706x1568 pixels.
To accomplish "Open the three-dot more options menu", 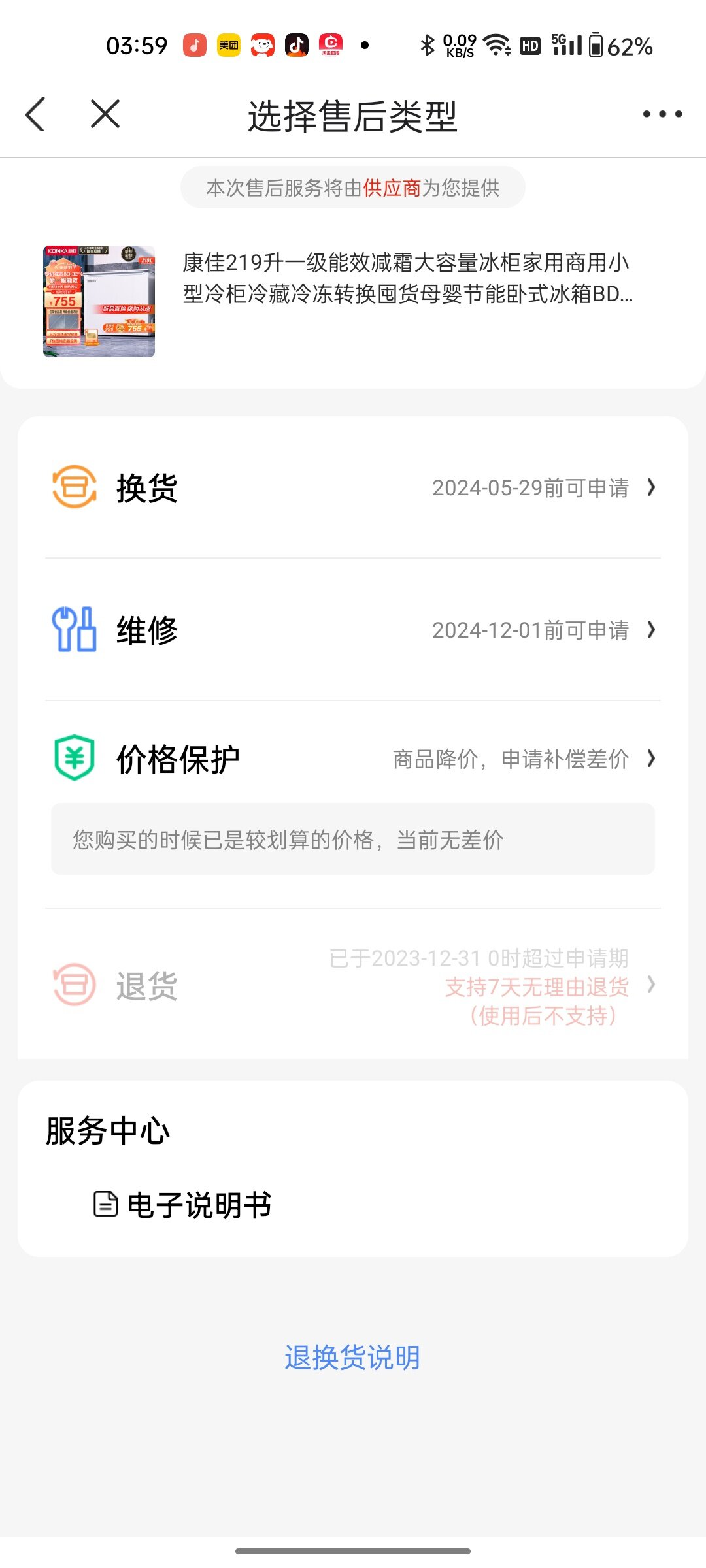I will [x=662, y=114].
